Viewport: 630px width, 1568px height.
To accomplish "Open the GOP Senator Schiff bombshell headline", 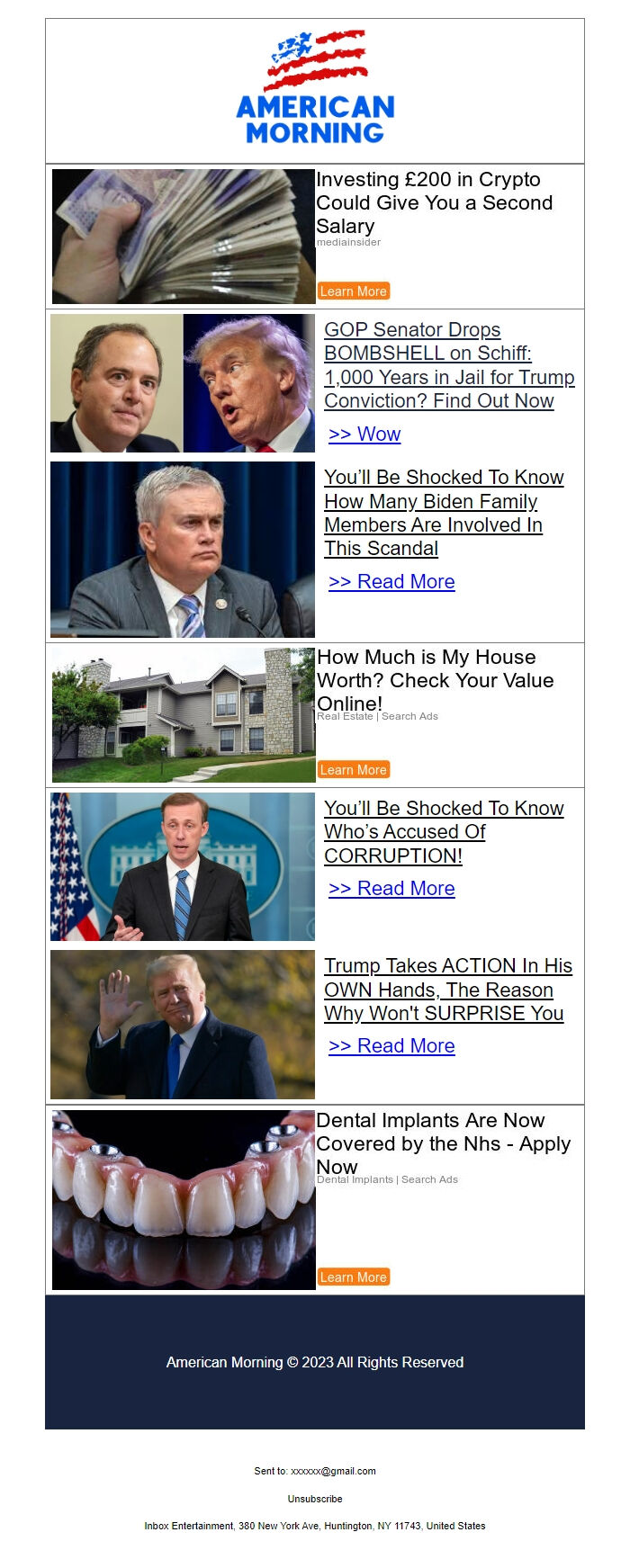I will pos(448,365).
